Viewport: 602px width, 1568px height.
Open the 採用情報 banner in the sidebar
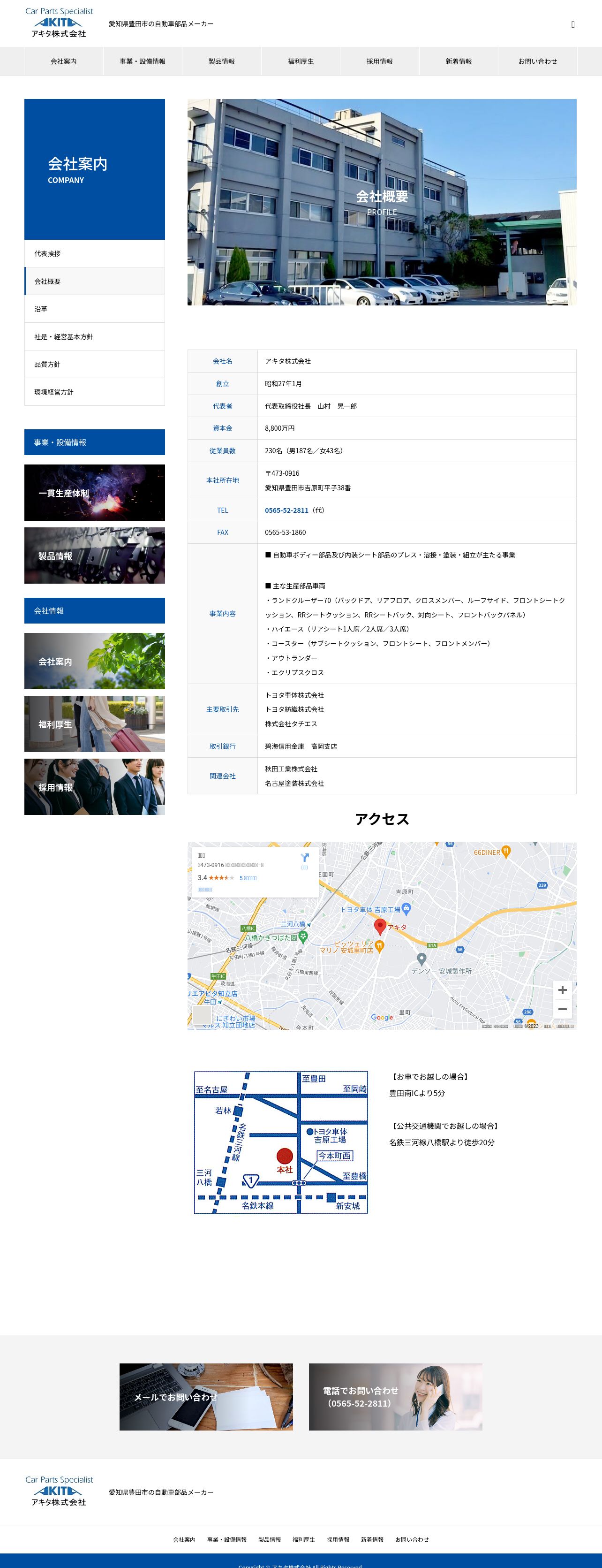point(94,787)
